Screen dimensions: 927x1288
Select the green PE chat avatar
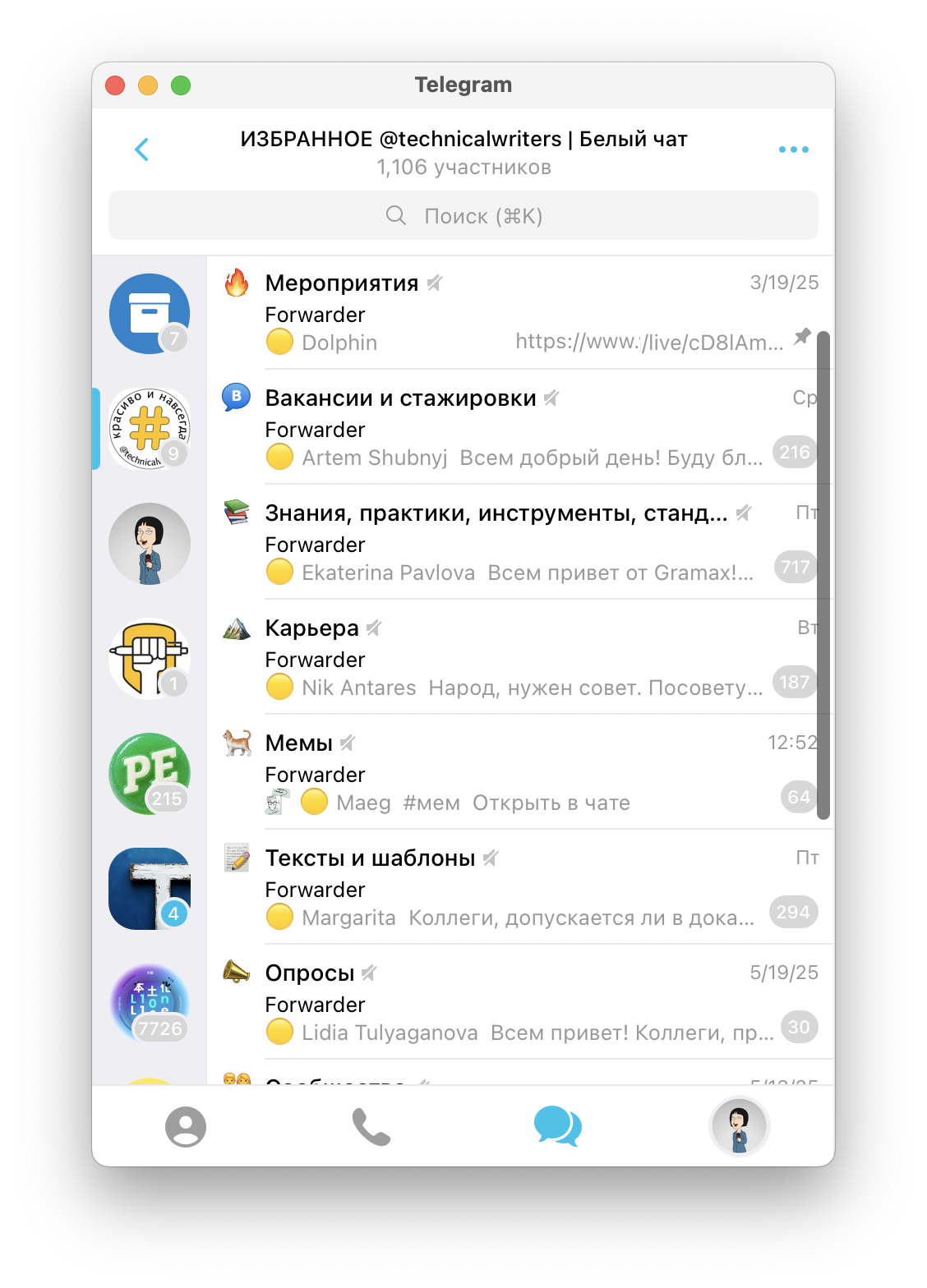coord(150,774)
